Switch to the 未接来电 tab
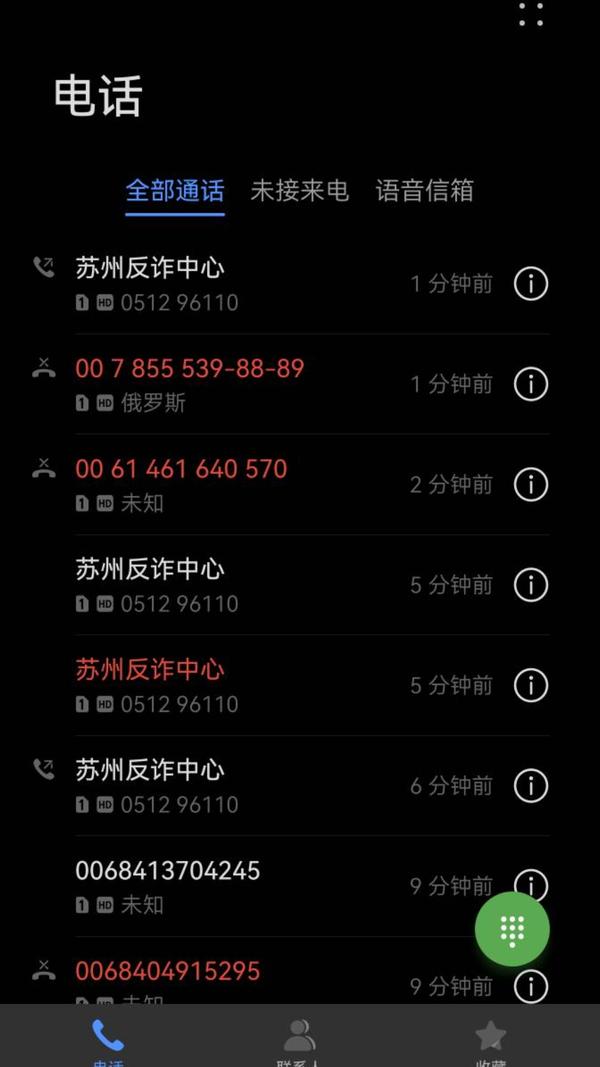The image size is (600, 1067). coord(299,191)
